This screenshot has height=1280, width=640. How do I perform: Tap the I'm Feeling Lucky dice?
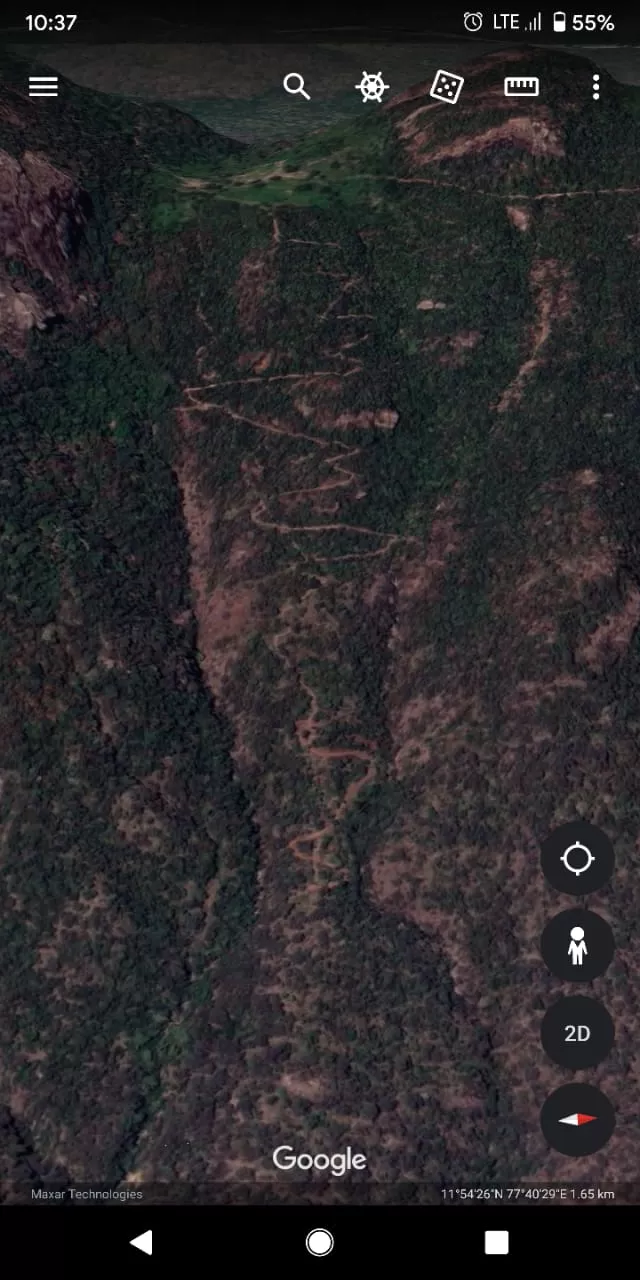[x=446, y=87]
